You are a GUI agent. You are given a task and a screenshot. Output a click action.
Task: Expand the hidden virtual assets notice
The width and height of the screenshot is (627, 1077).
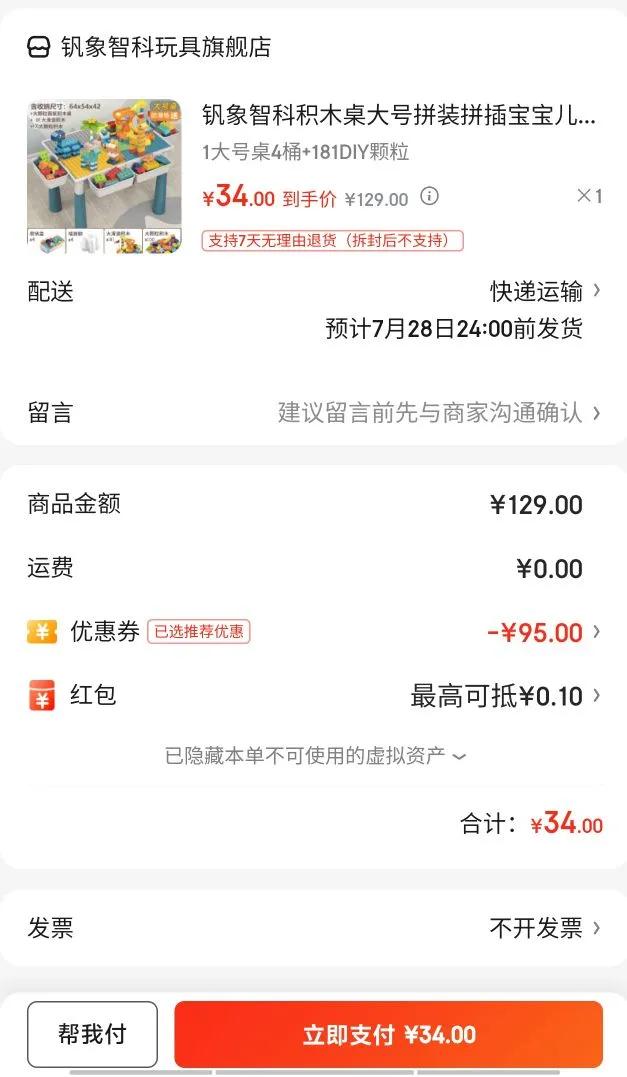pos(314,756)
